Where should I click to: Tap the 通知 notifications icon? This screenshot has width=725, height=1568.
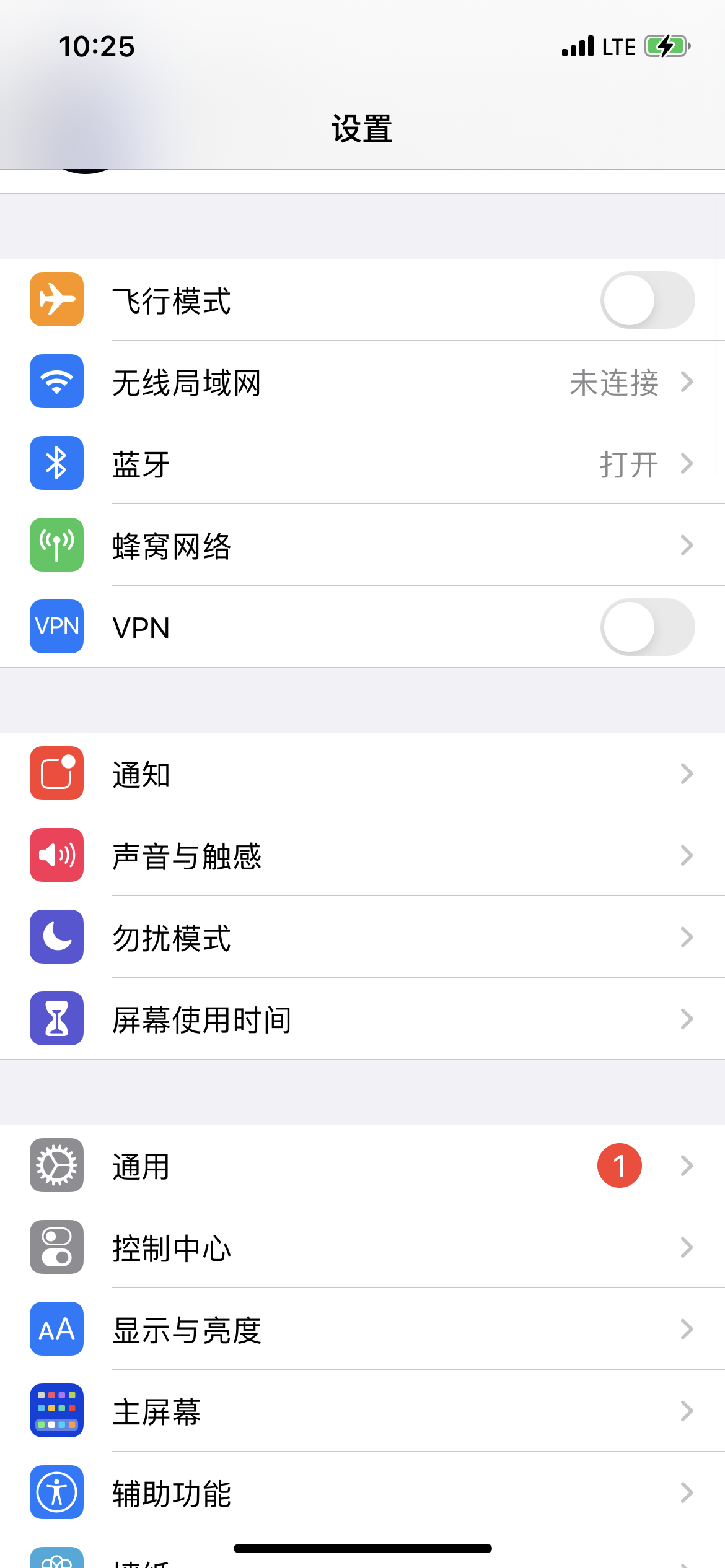pyautogui.click(x=56, y=775)
